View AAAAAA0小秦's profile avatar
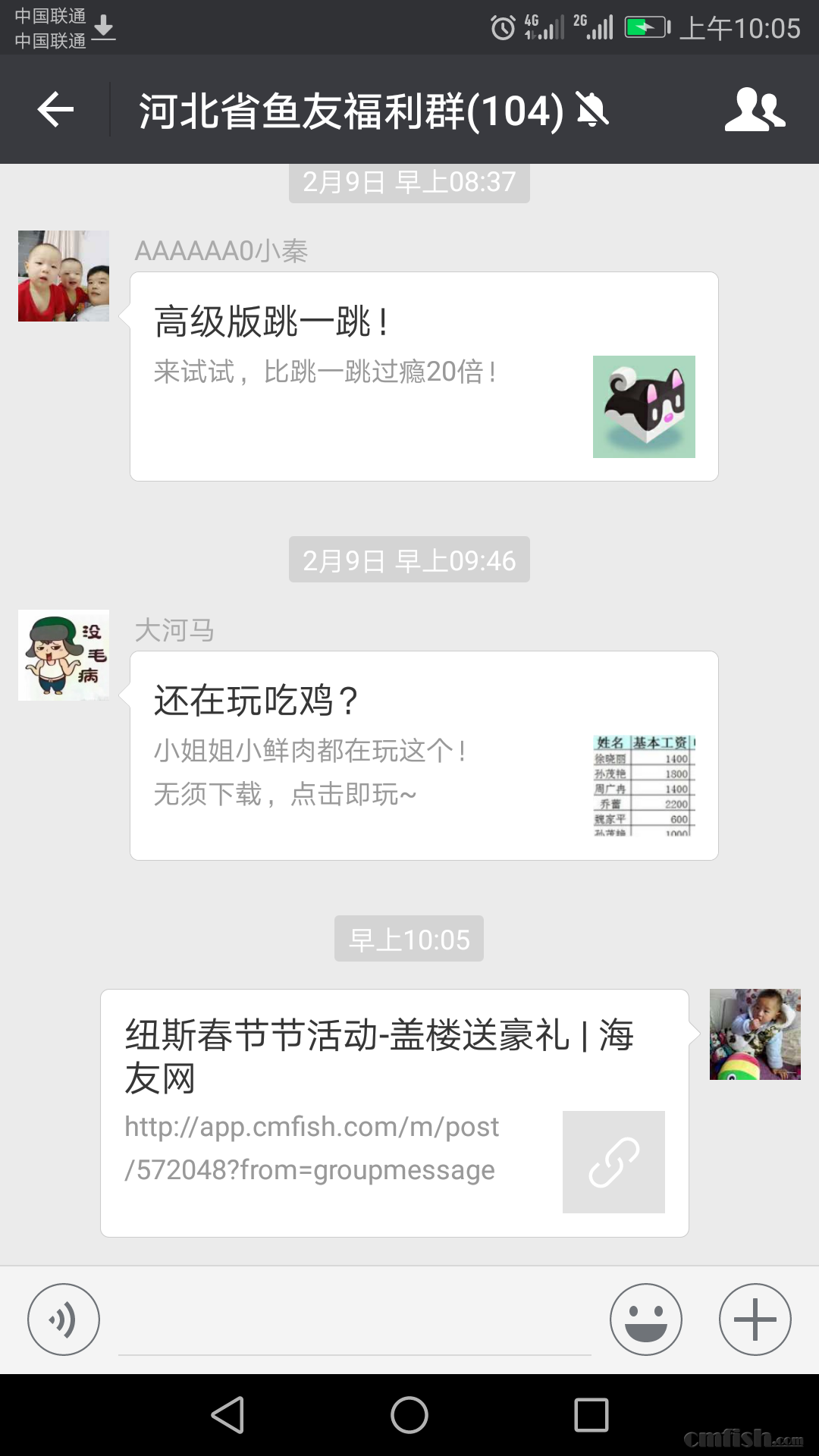Viewport: 819px width, 1456px height. (x=64, y=276)
